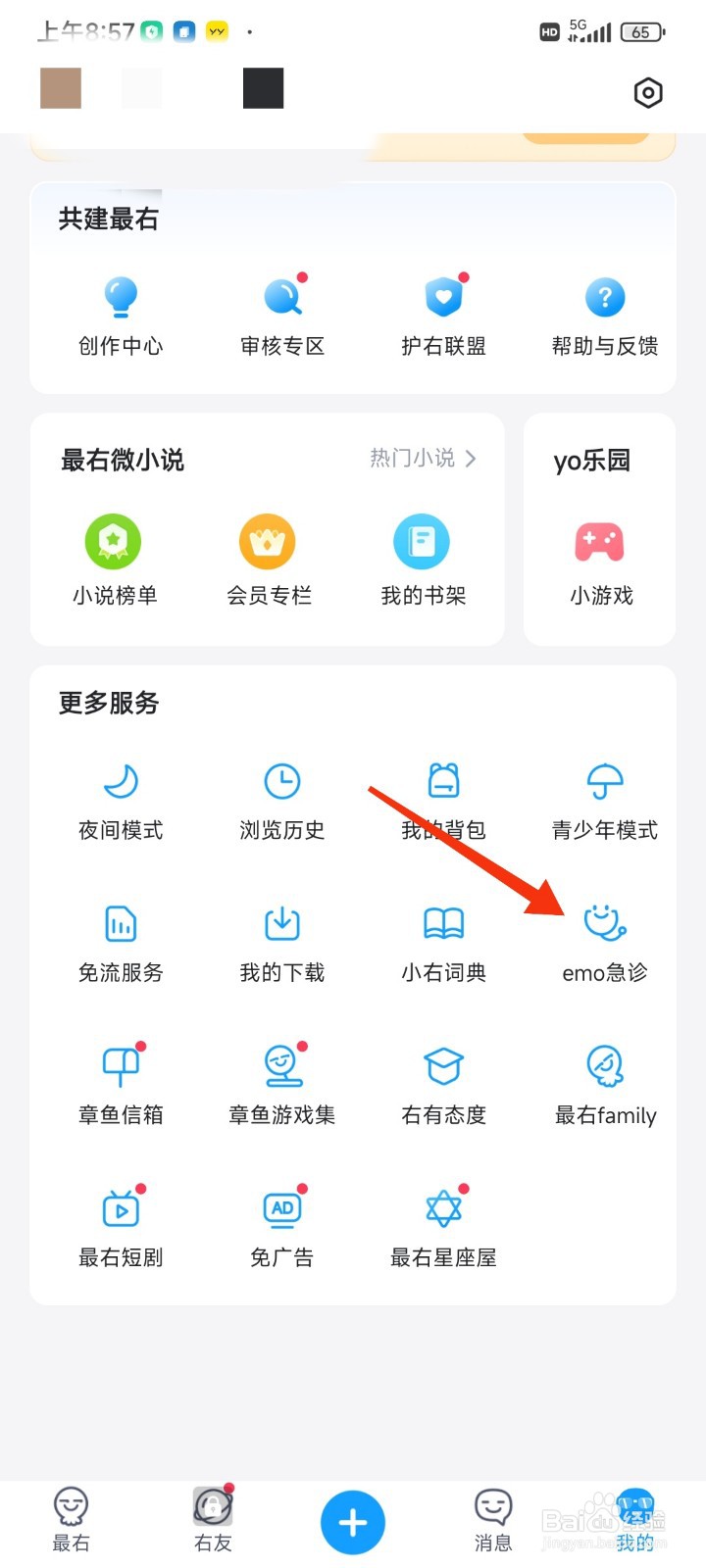Turn on 青少年模式 teen mode
Viewport: 706px width, 1568px height.
[x=603, y=779]
